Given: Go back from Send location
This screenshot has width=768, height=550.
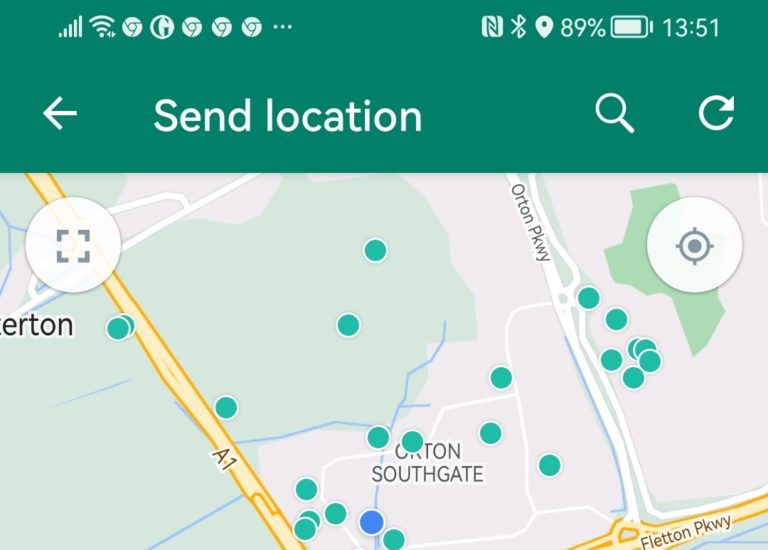Looking at the screenshot, I should tap(60, 114).
